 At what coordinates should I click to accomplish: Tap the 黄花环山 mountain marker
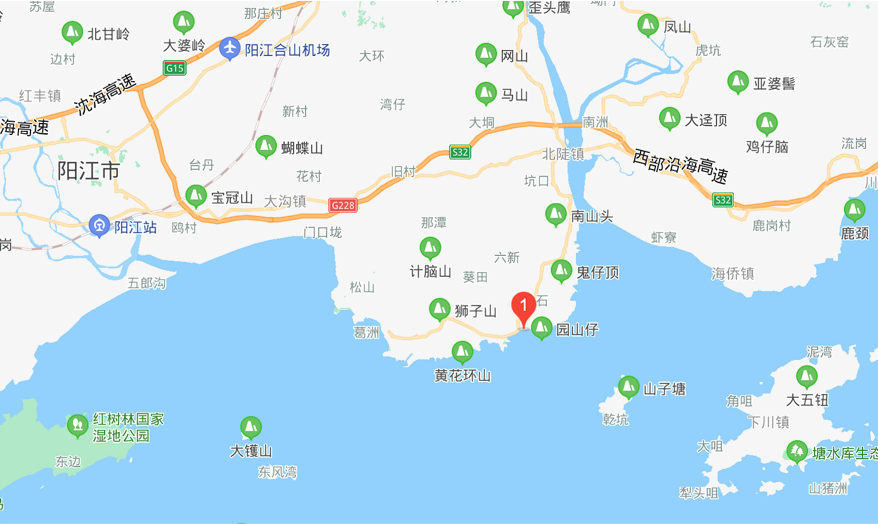click(x=462, y=352)
